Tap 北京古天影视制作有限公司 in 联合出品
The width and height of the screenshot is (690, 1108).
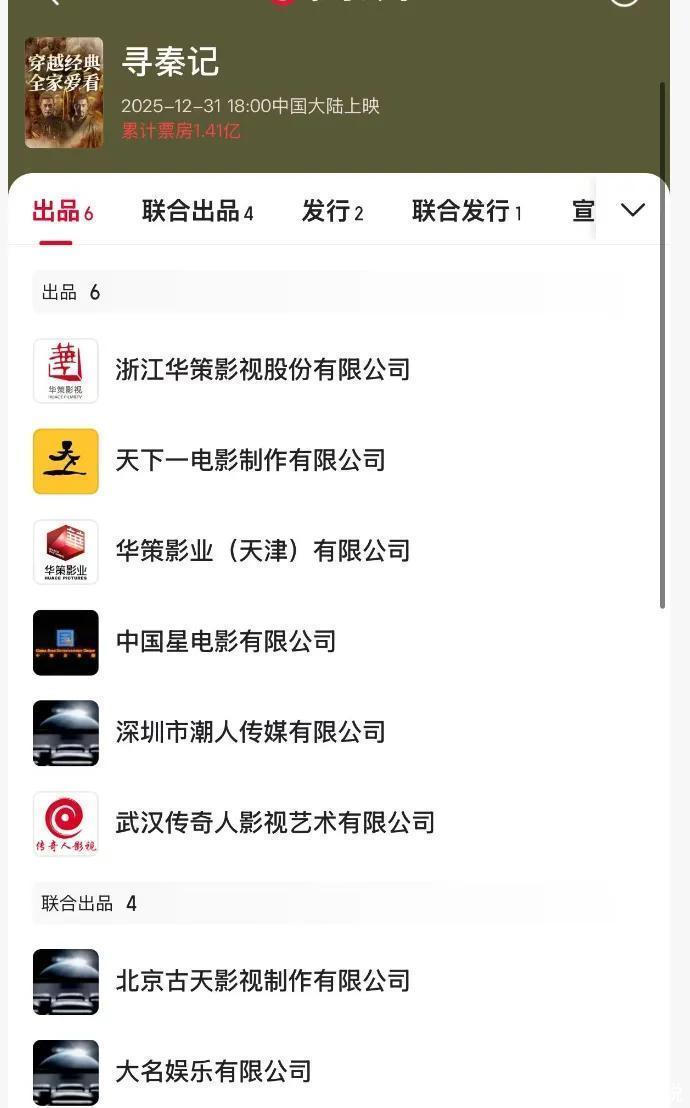(x=262, y=981)
